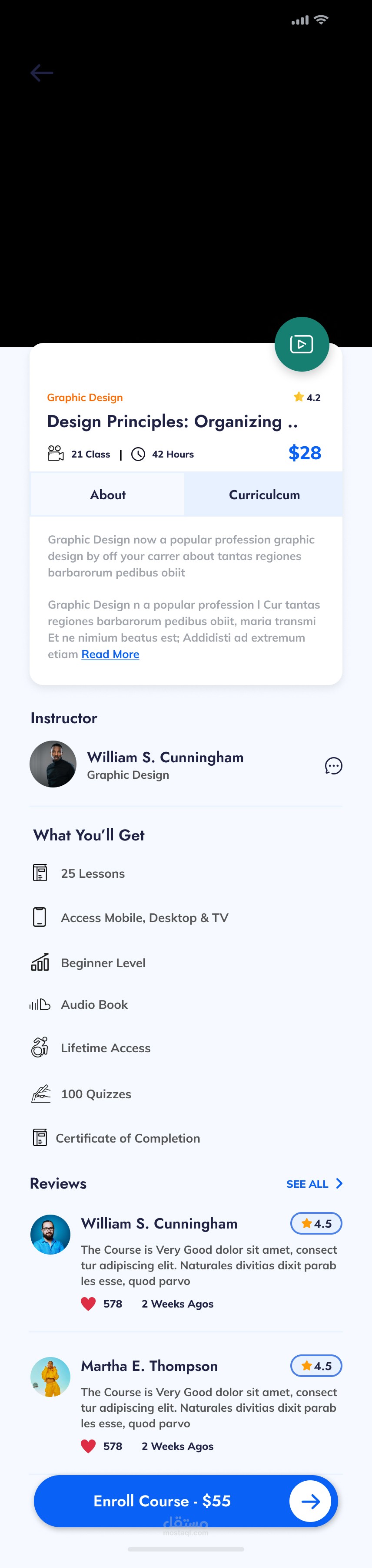Go back using the top arrow
Viewport: 372px width, 1568px height.
pyautogui.click(x=41, y=73)
